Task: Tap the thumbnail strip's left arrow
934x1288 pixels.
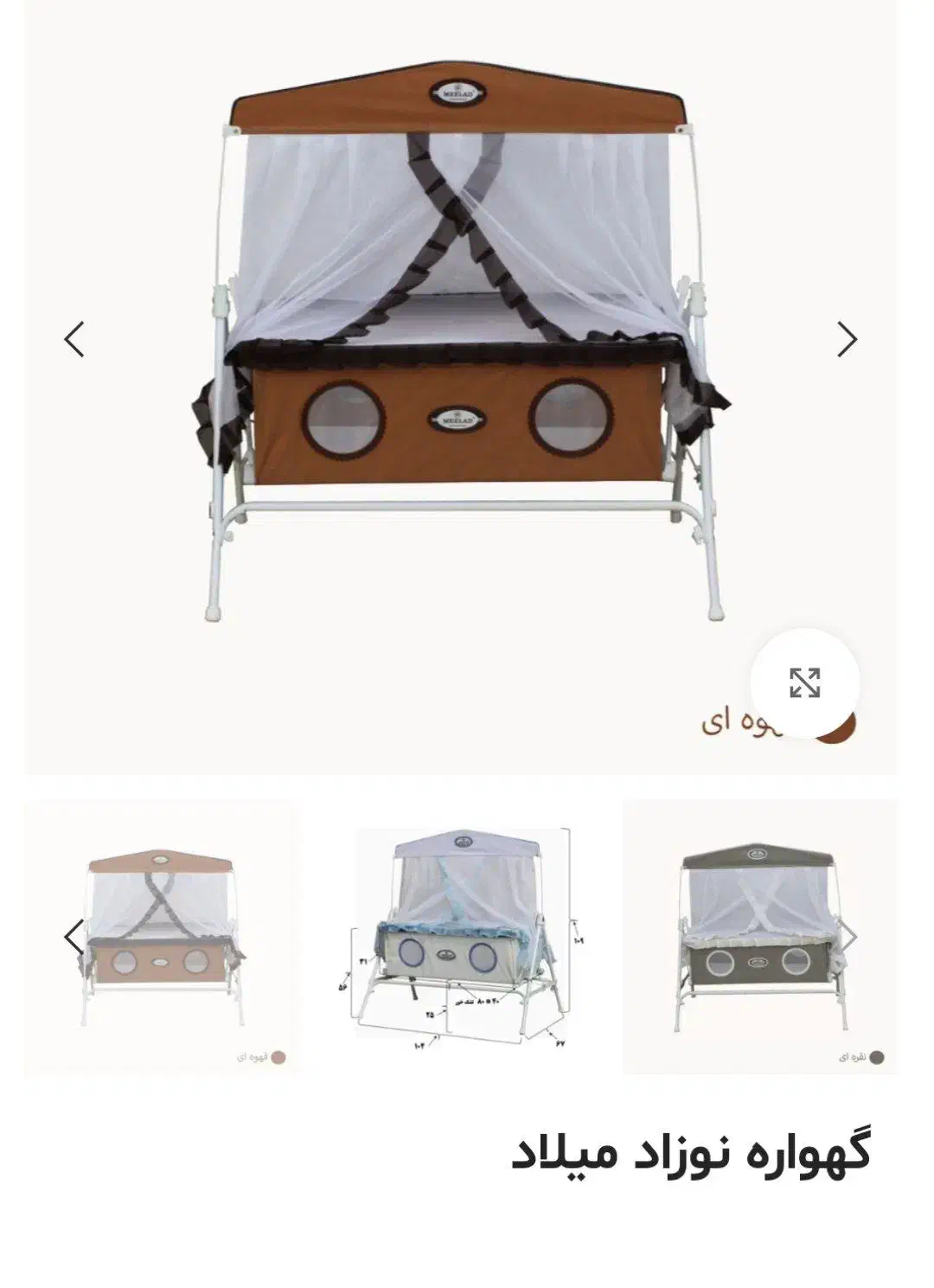Action: (x=74, y=937)
